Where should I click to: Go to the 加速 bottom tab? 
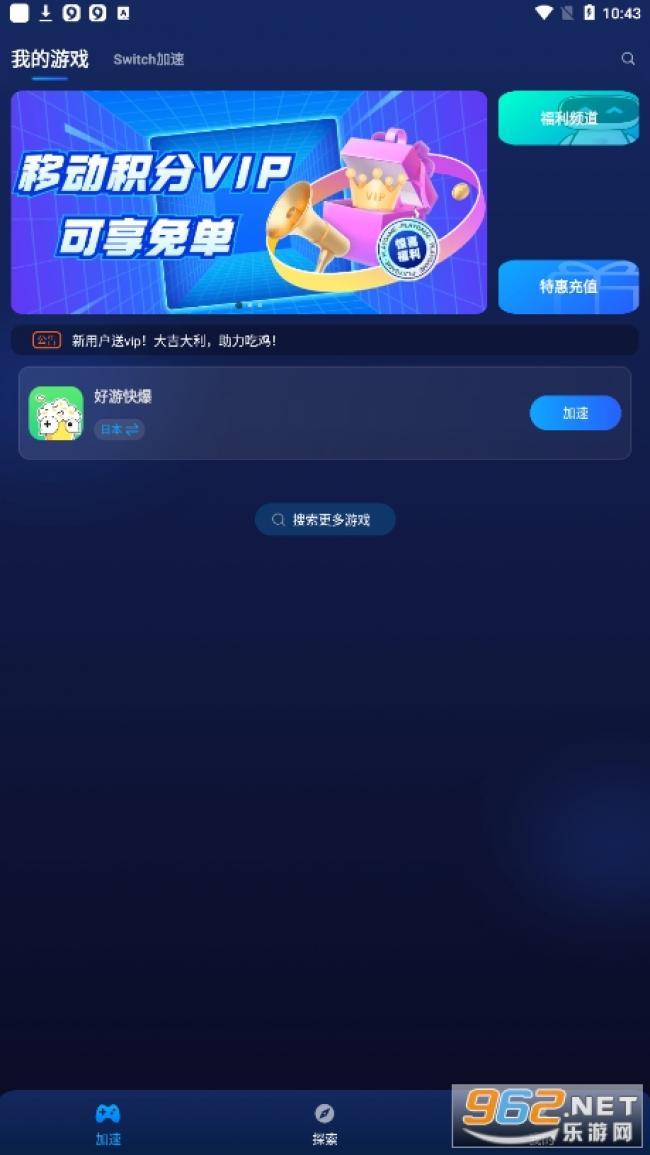tap(108, 1122)
